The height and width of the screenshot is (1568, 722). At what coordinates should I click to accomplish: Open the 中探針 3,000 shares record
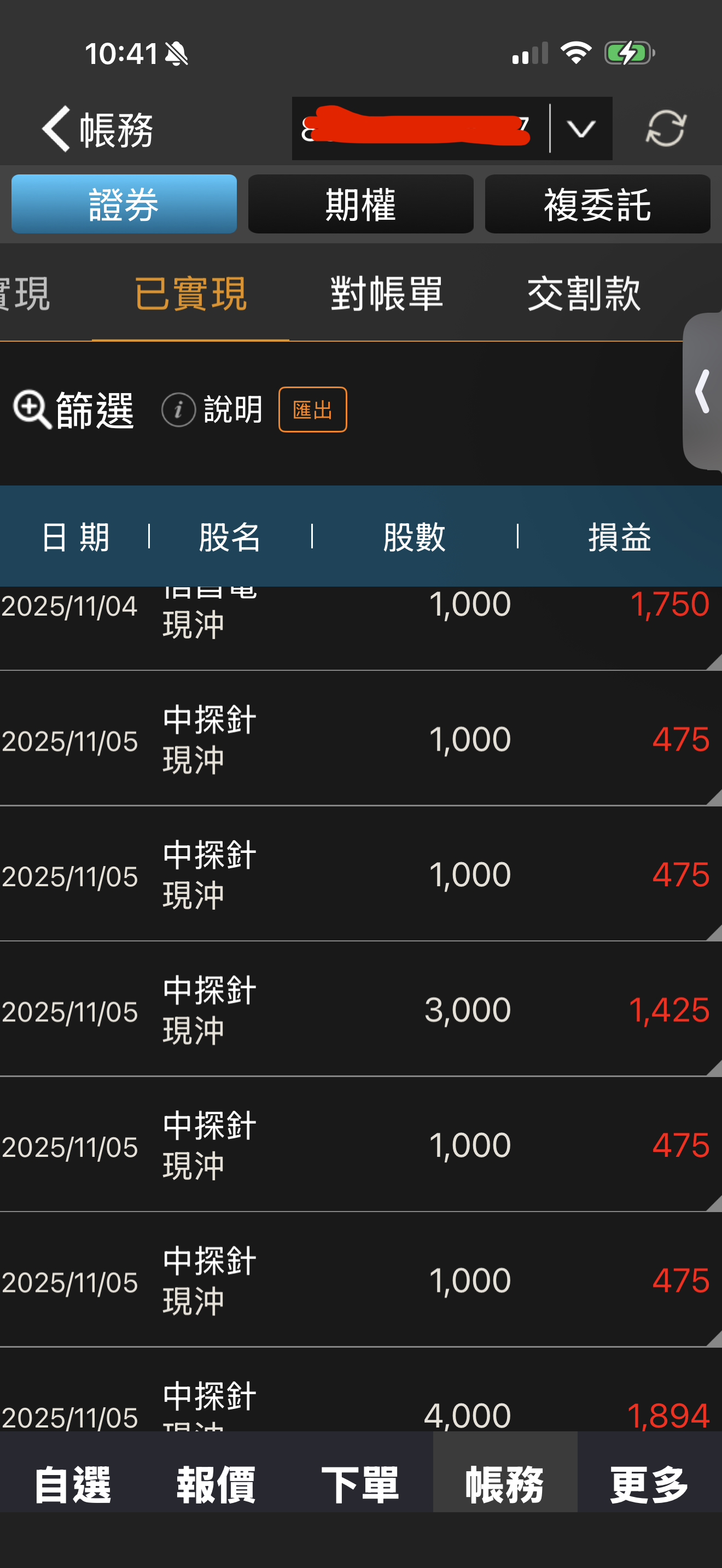(360, 1009)
